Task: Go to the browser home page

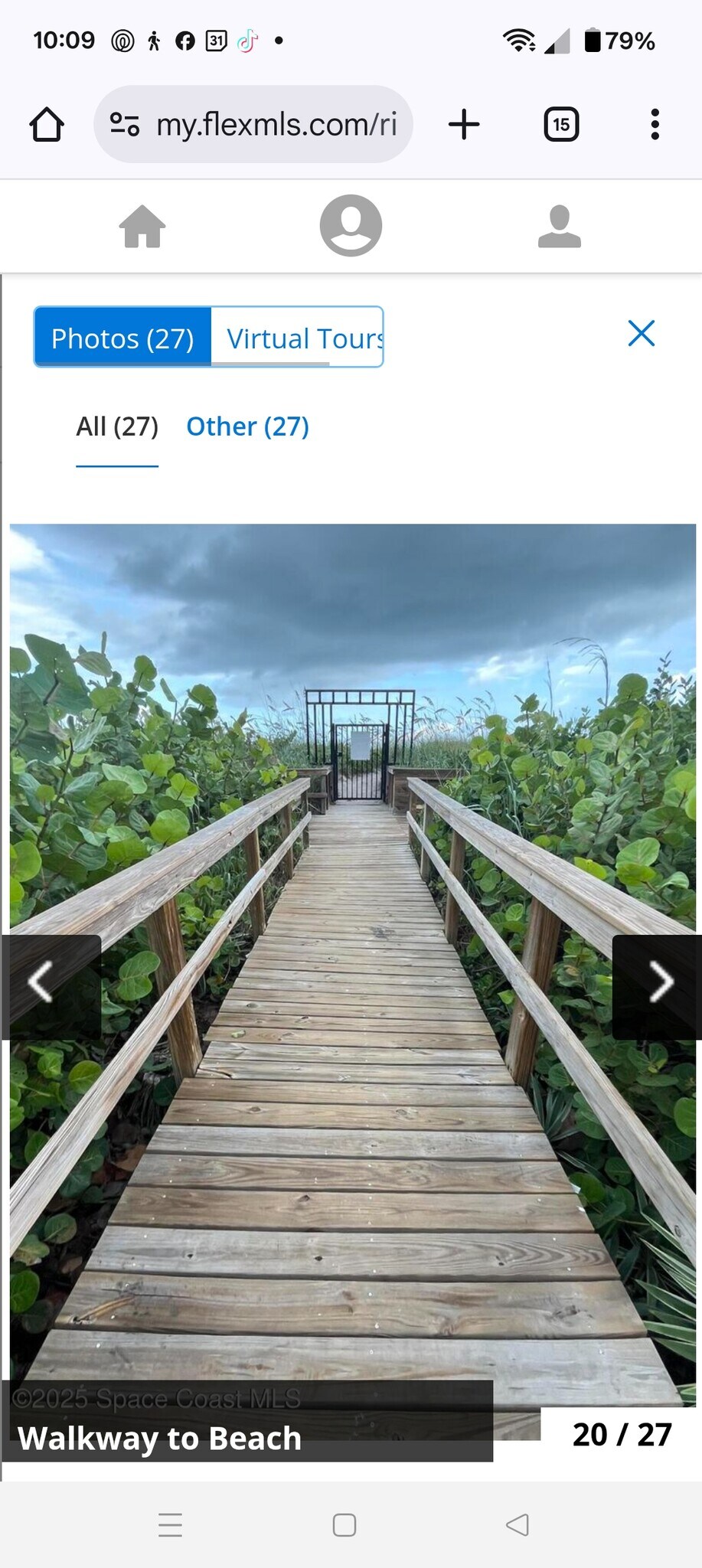Action: (47, 125)
